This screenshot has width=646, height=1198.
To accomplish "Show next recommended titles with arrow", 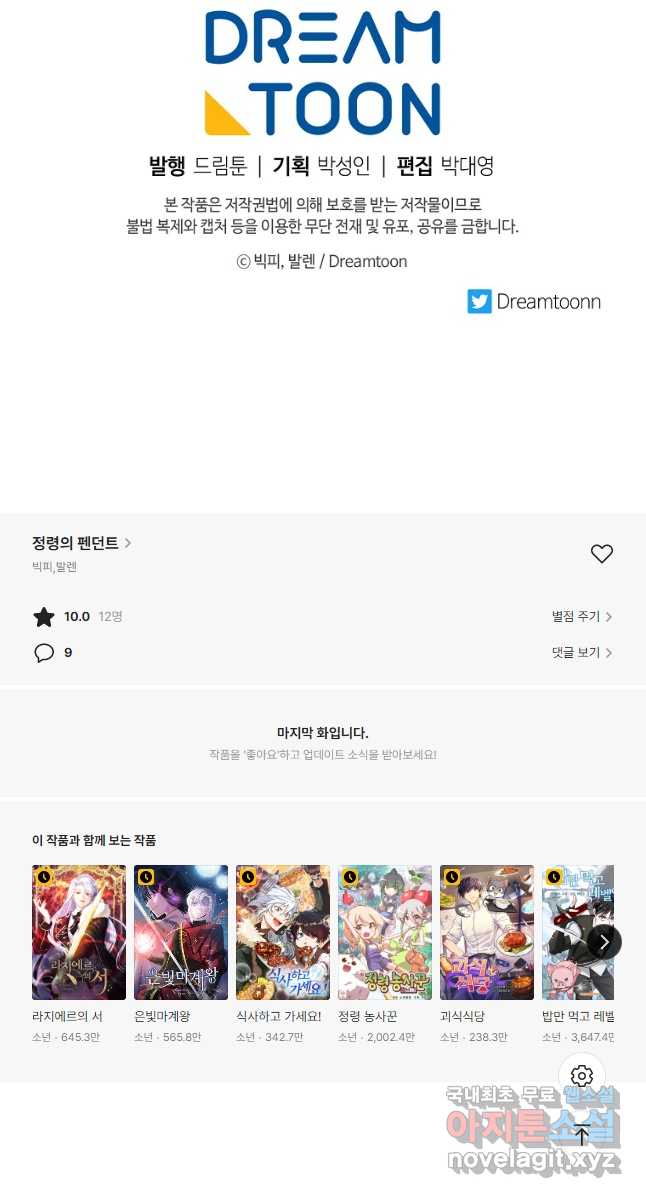I will [604, 942].
